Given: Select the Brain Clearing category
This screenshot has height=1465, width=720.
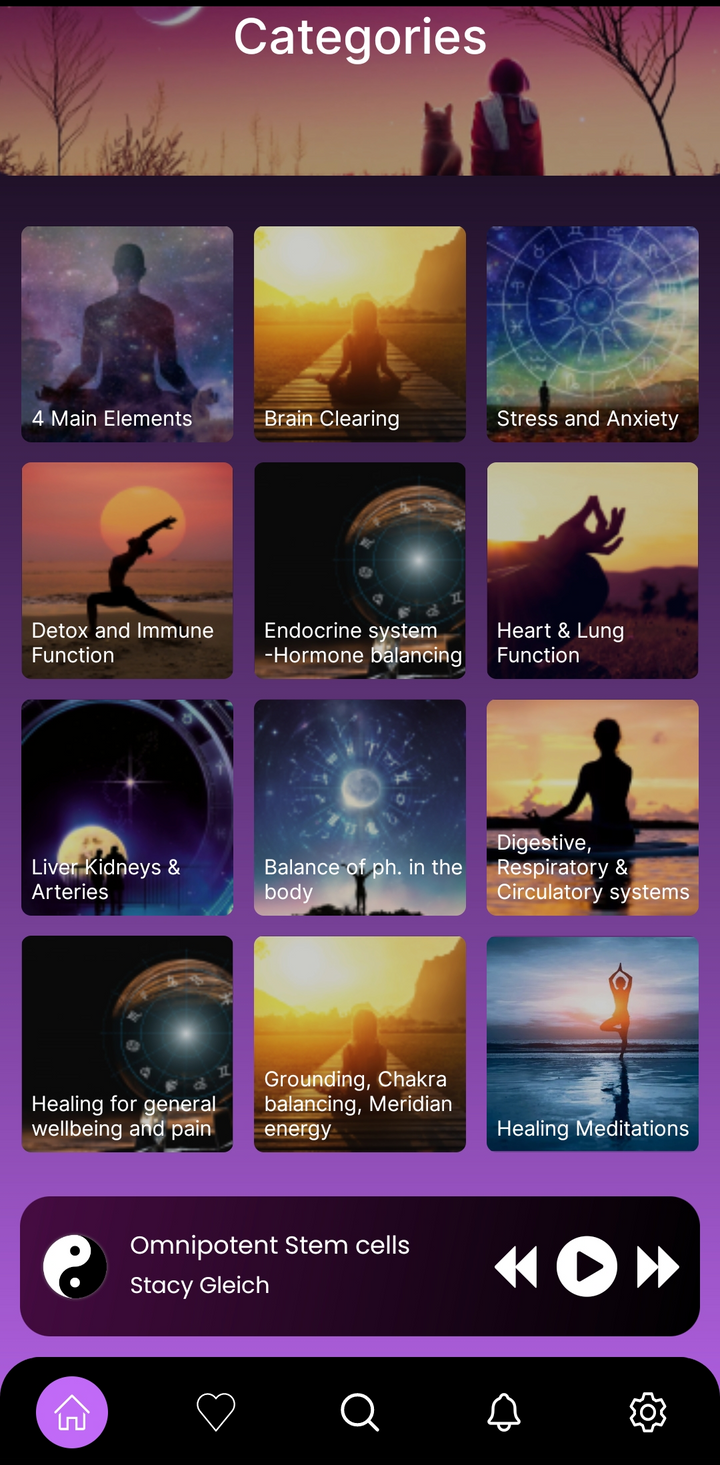Looking at the screenshot, I should [x=360, y=334].
